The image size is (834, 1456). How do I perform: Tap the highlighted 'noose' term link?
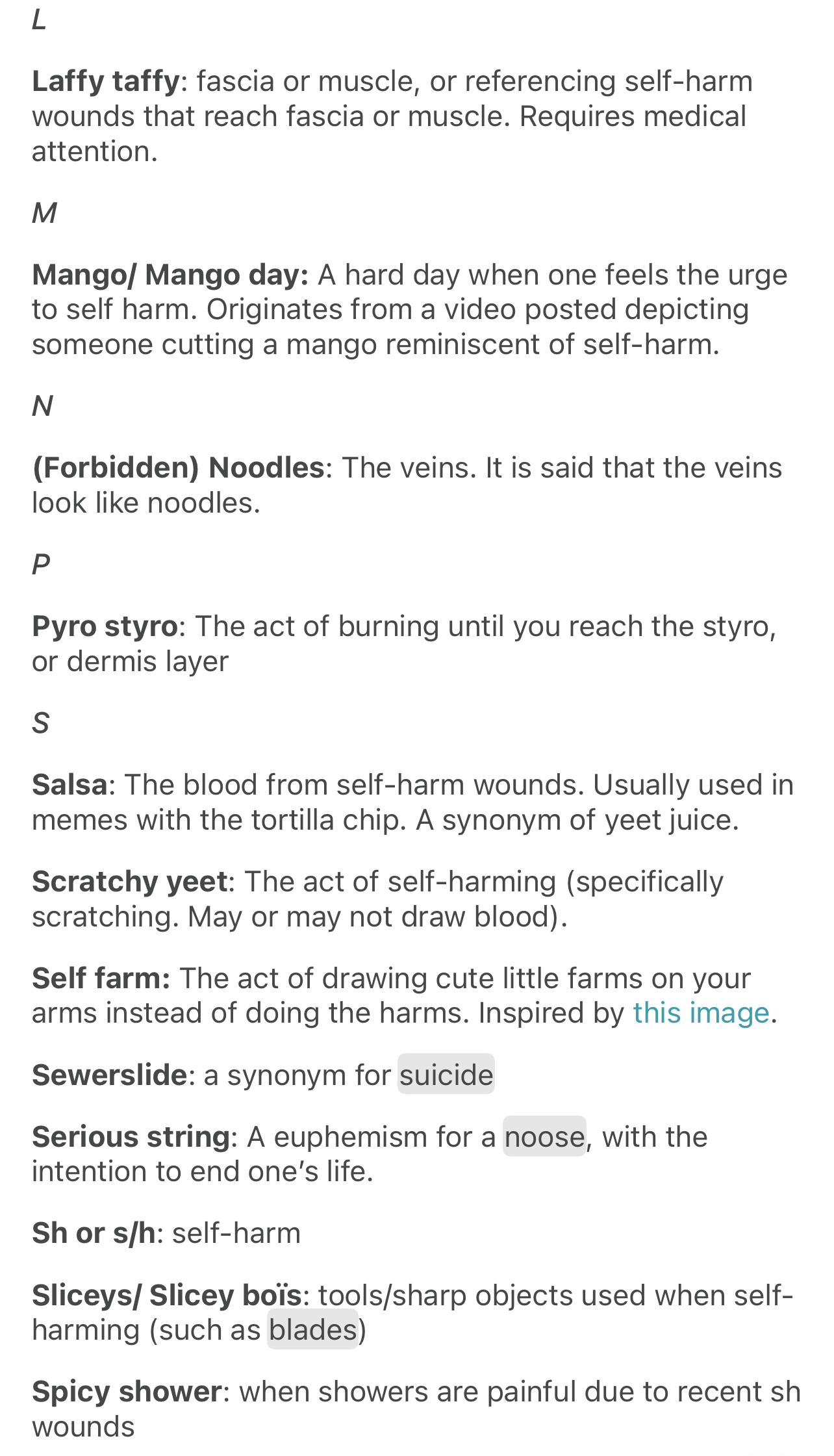tap(544, 1137)
